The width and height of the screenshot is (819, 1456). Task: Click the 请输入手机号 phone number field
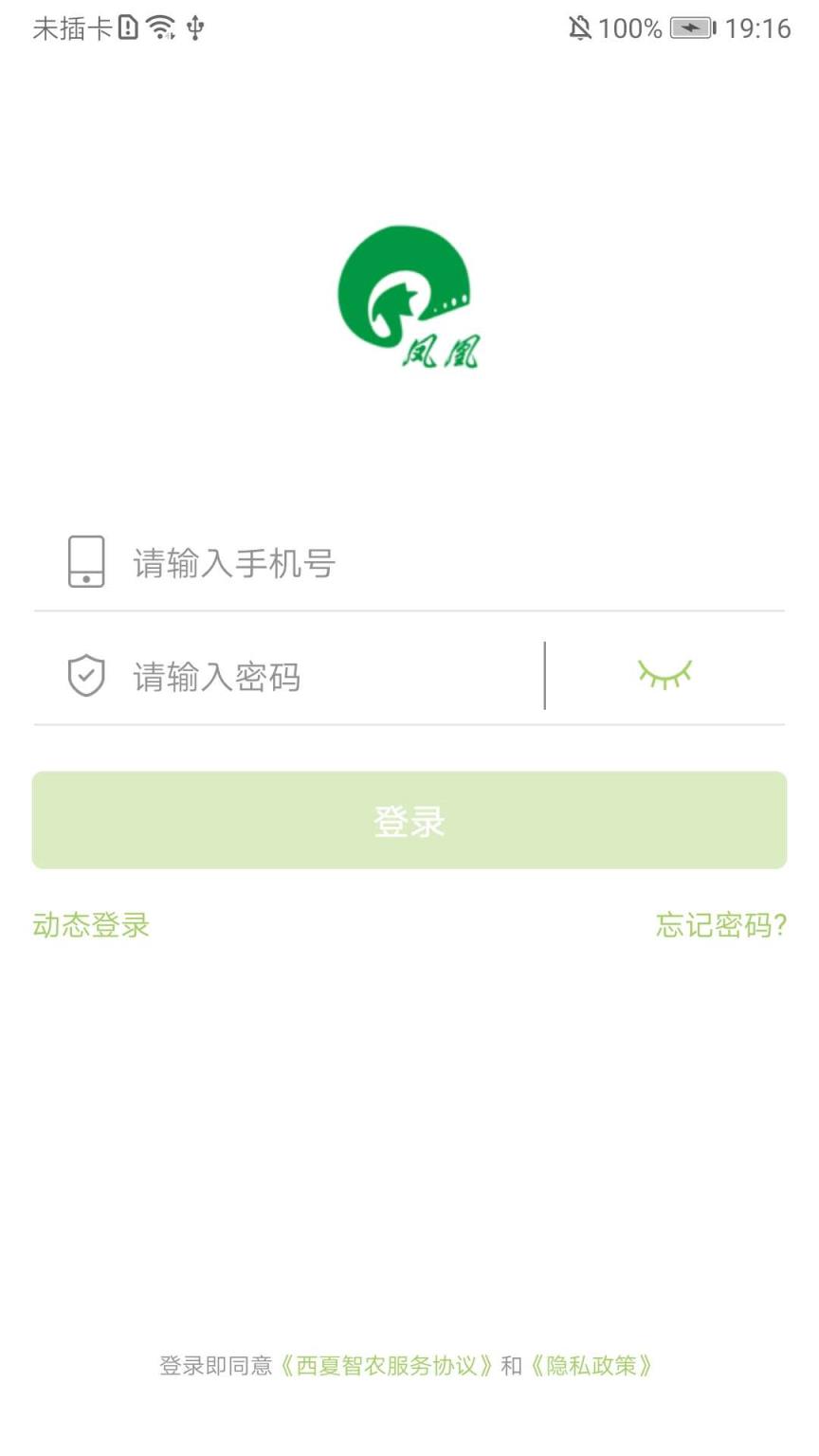point(284,563)
